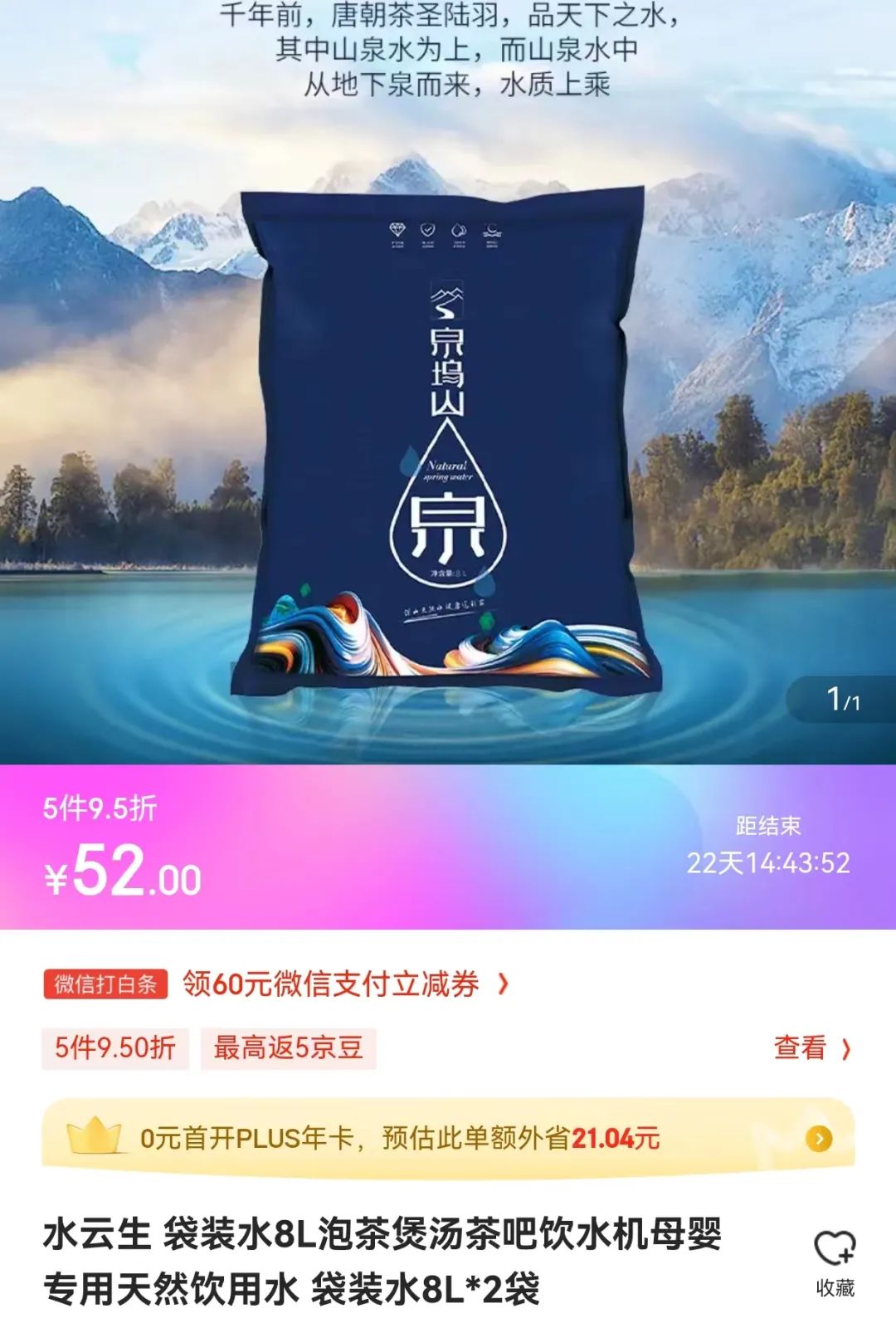
Task: Open the PLUS annual card savings banner
Action: point(448,1138)
